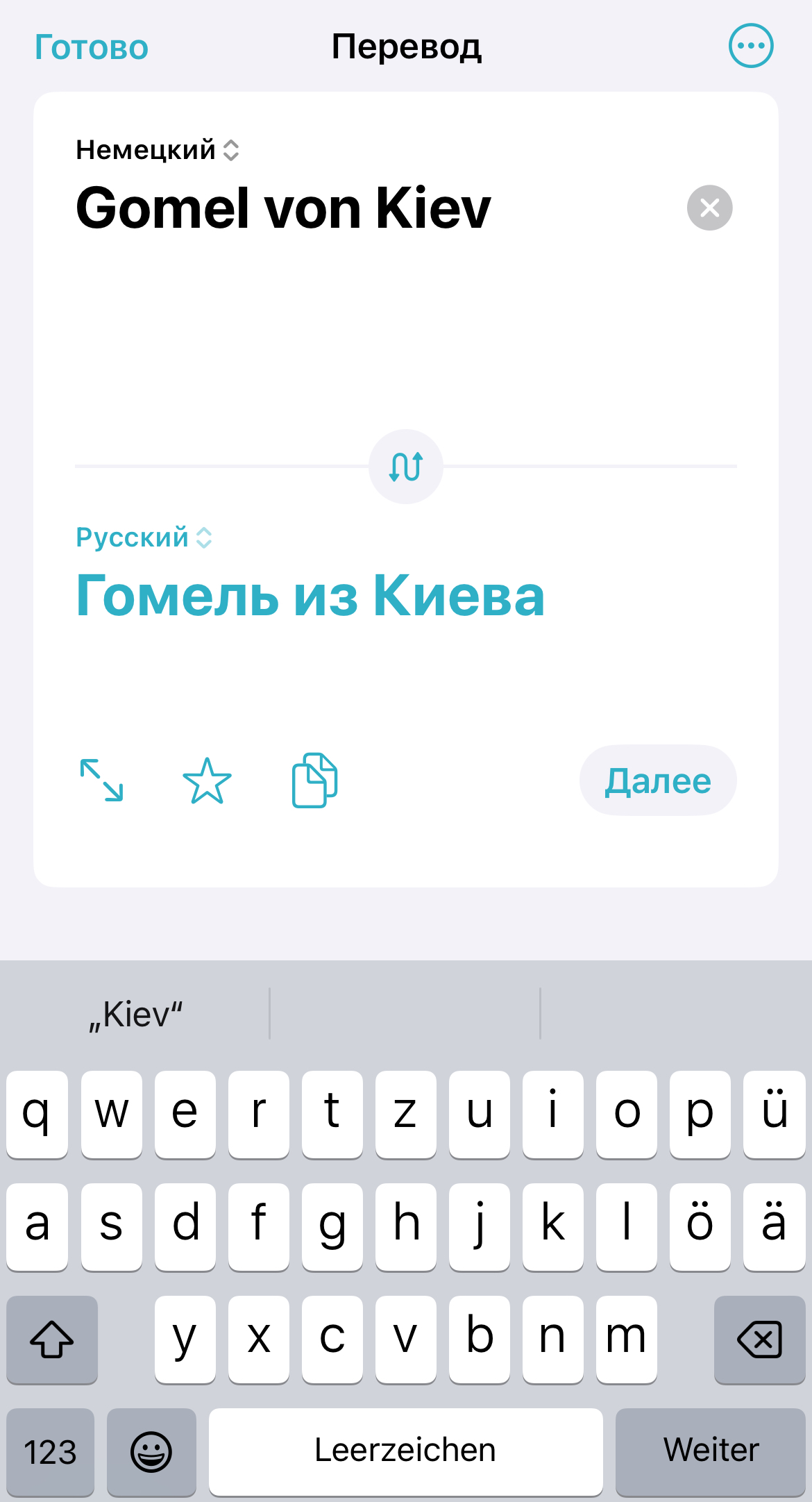The image size is (812, 1502).
Task: Open the emoji keyboard
Action: point(151,1451)
